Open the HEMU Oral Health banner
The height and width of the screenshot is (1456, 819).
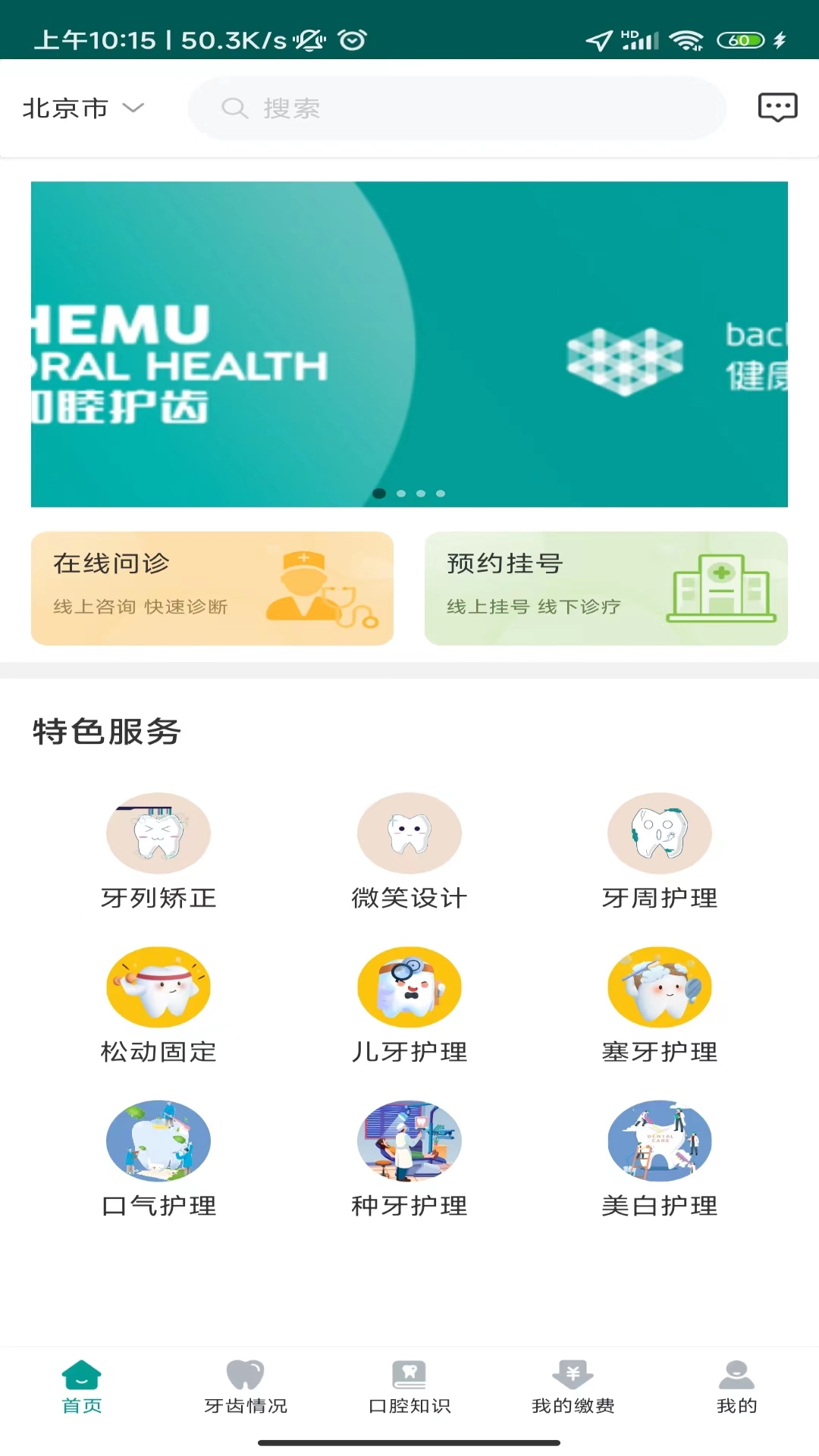pos(409,344)
